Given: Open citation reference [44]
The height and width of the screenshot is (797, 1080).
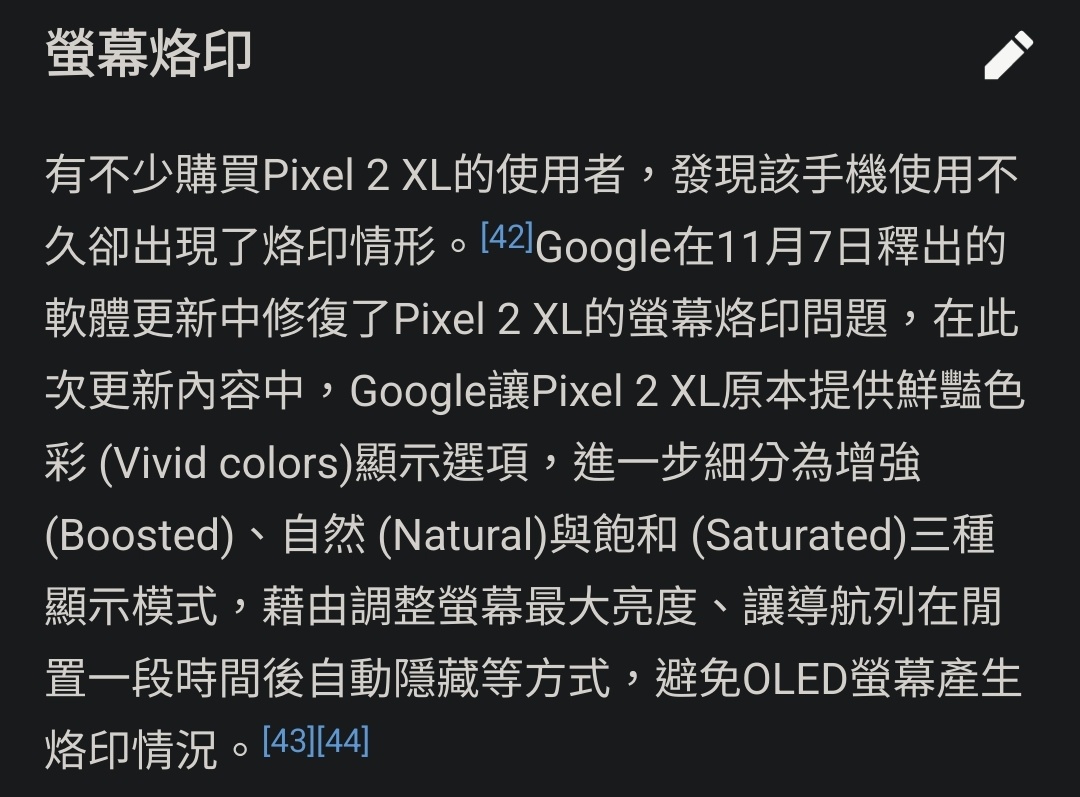Looking at the screenshot, I should point(343,741).
